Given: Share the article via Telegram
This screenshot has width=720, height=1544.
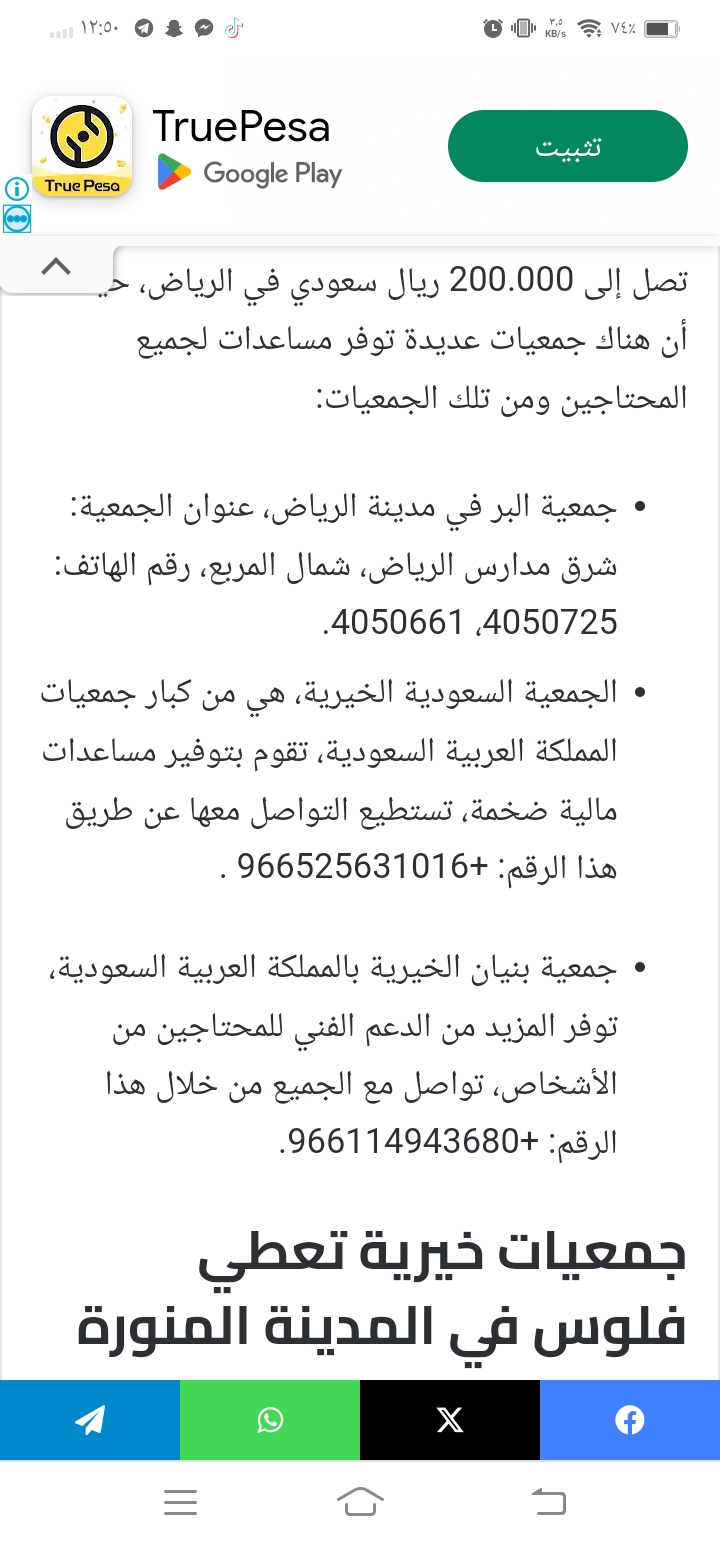Looking at the screenshot, I should click(x=90, y=1420).
